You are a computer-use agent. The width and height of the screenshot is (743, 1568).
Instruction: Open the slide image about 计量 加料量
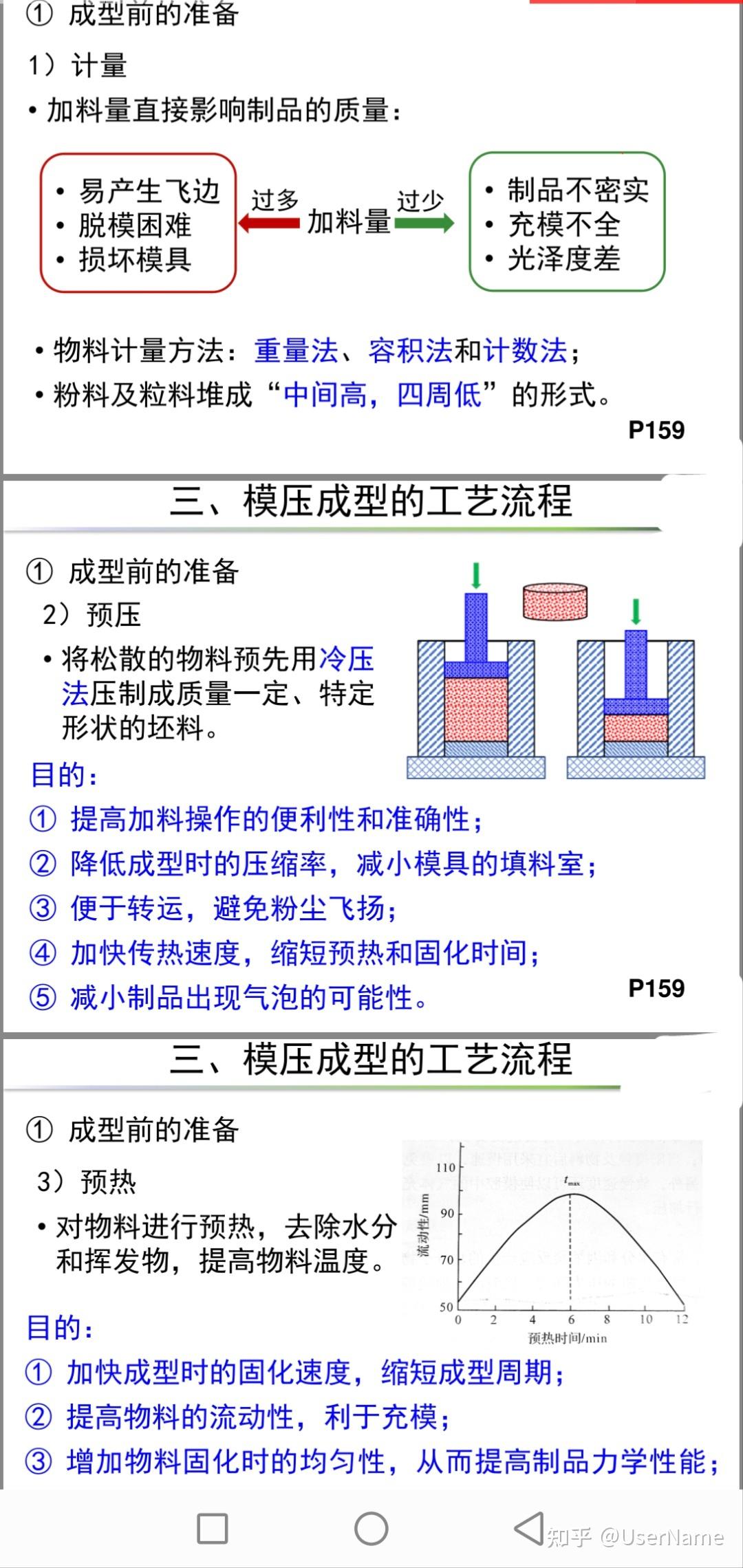point(371,234)
